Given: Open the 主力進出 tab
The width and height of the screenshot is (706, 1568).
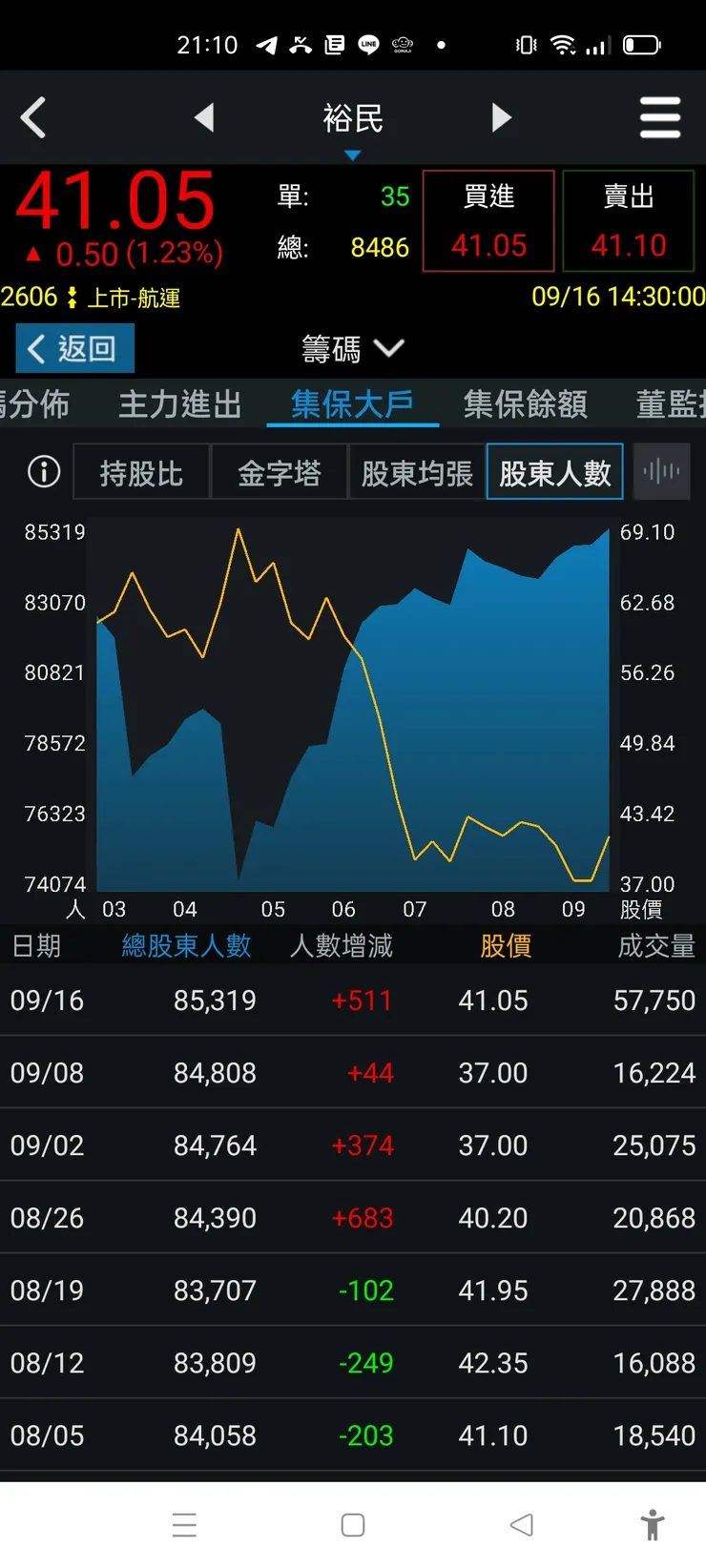Looking at the screenshot, I should point(178,404).
